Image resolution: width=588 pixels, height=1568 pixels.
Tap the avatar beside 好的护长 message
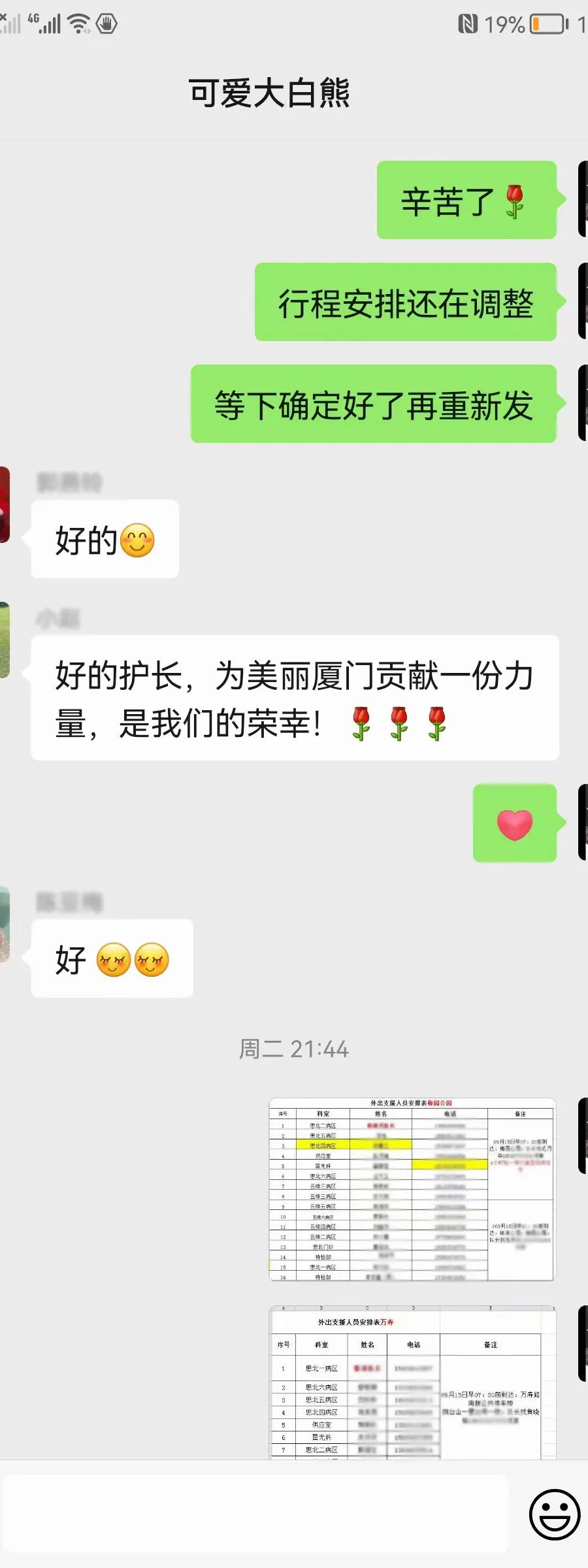click(x=5, y=640)
